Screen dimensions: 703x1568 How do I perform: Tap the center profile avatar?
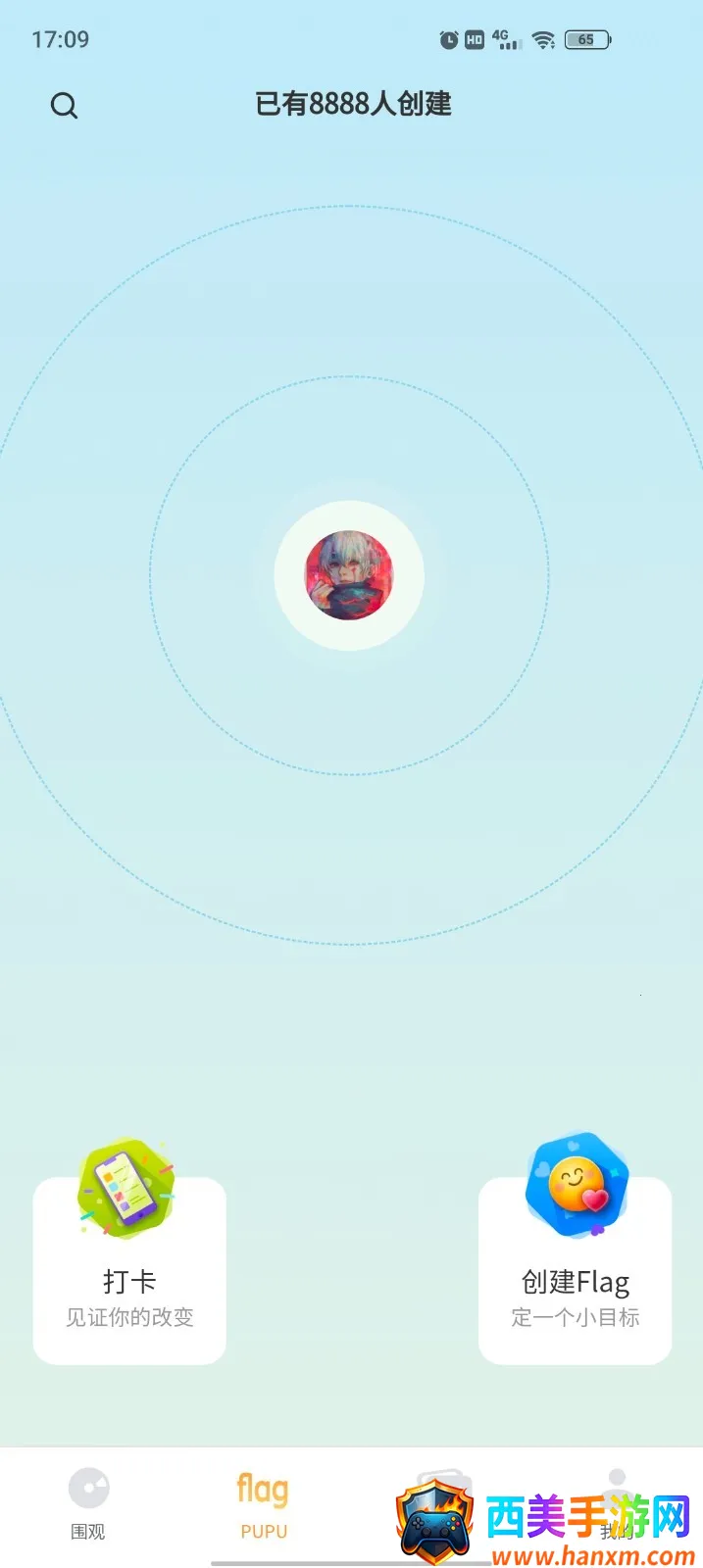[349, 575]
